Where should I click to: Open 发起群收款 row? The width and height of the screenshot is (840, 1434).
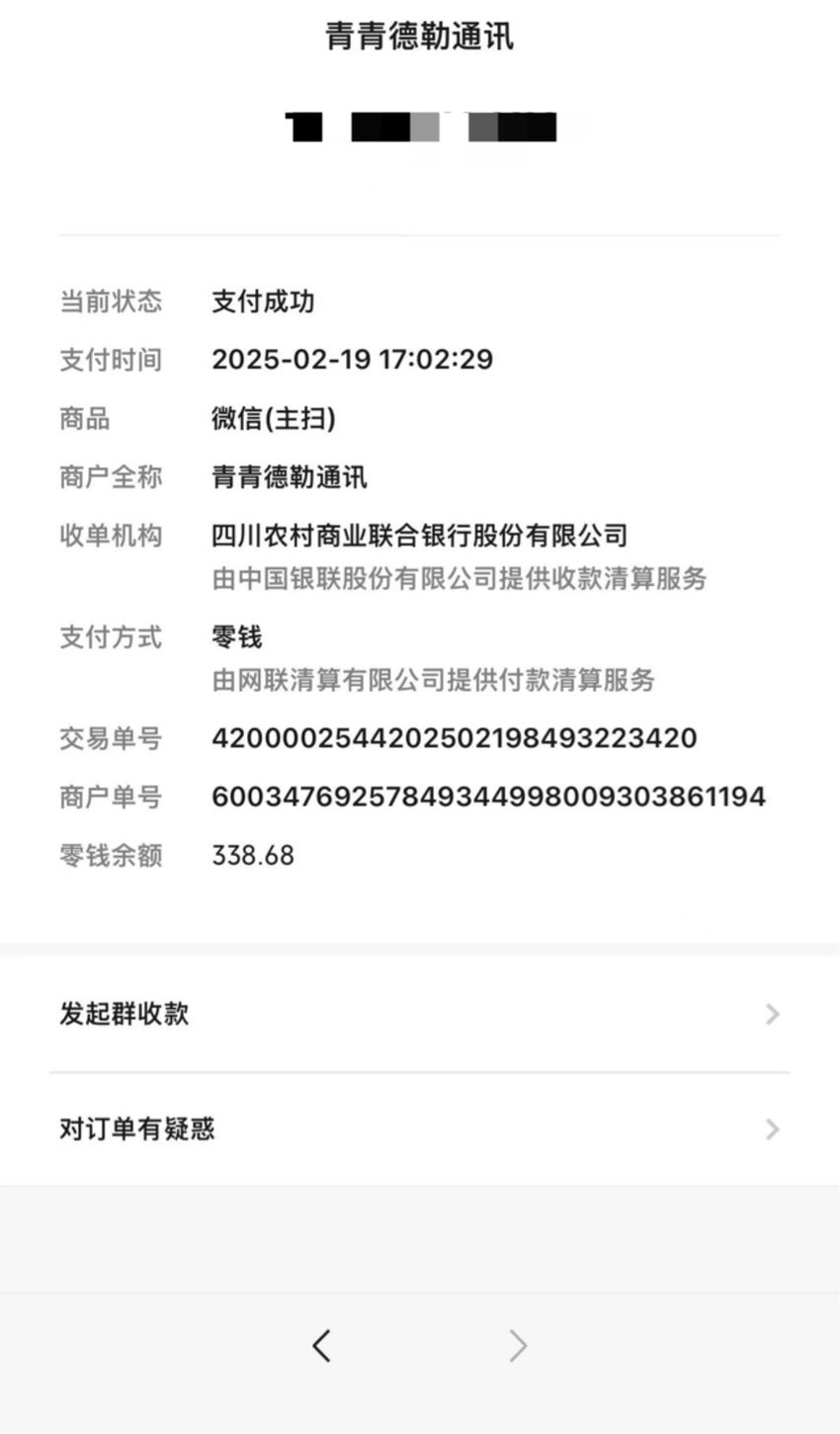coord(420,1014)
